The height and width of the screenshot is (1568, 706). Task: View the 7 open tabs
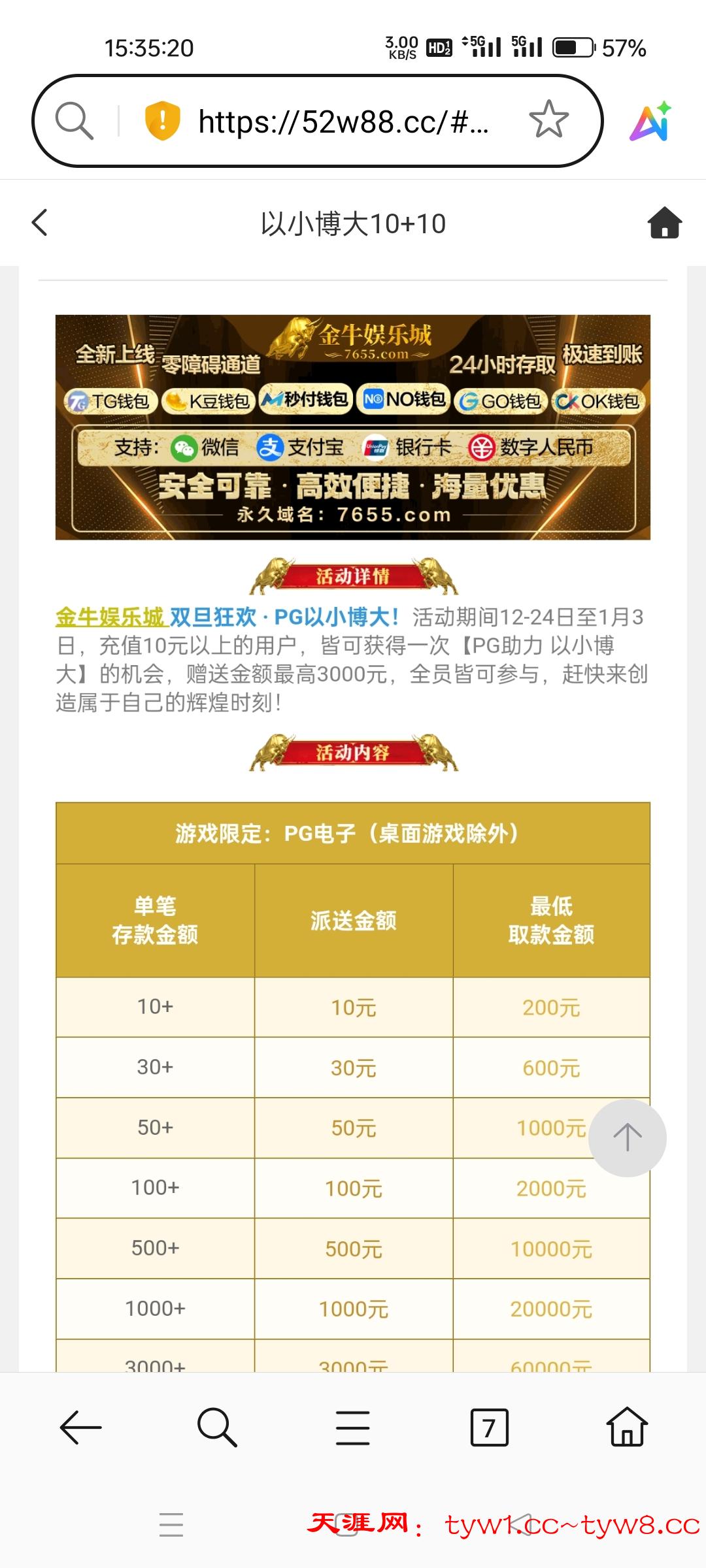point(489,1428)
